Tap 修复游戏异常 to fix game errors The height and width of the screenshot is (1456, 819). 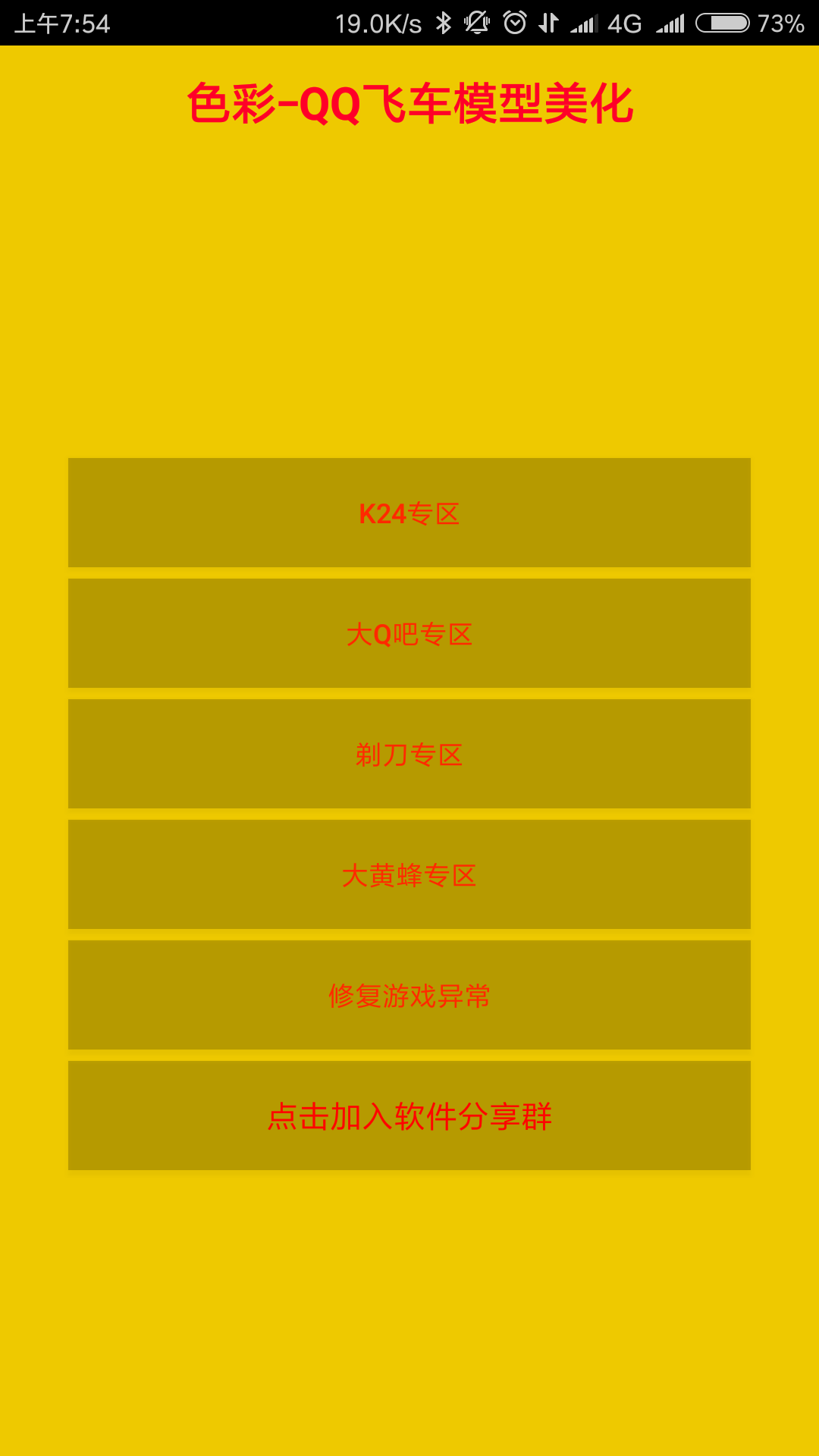tap(409, 995)
